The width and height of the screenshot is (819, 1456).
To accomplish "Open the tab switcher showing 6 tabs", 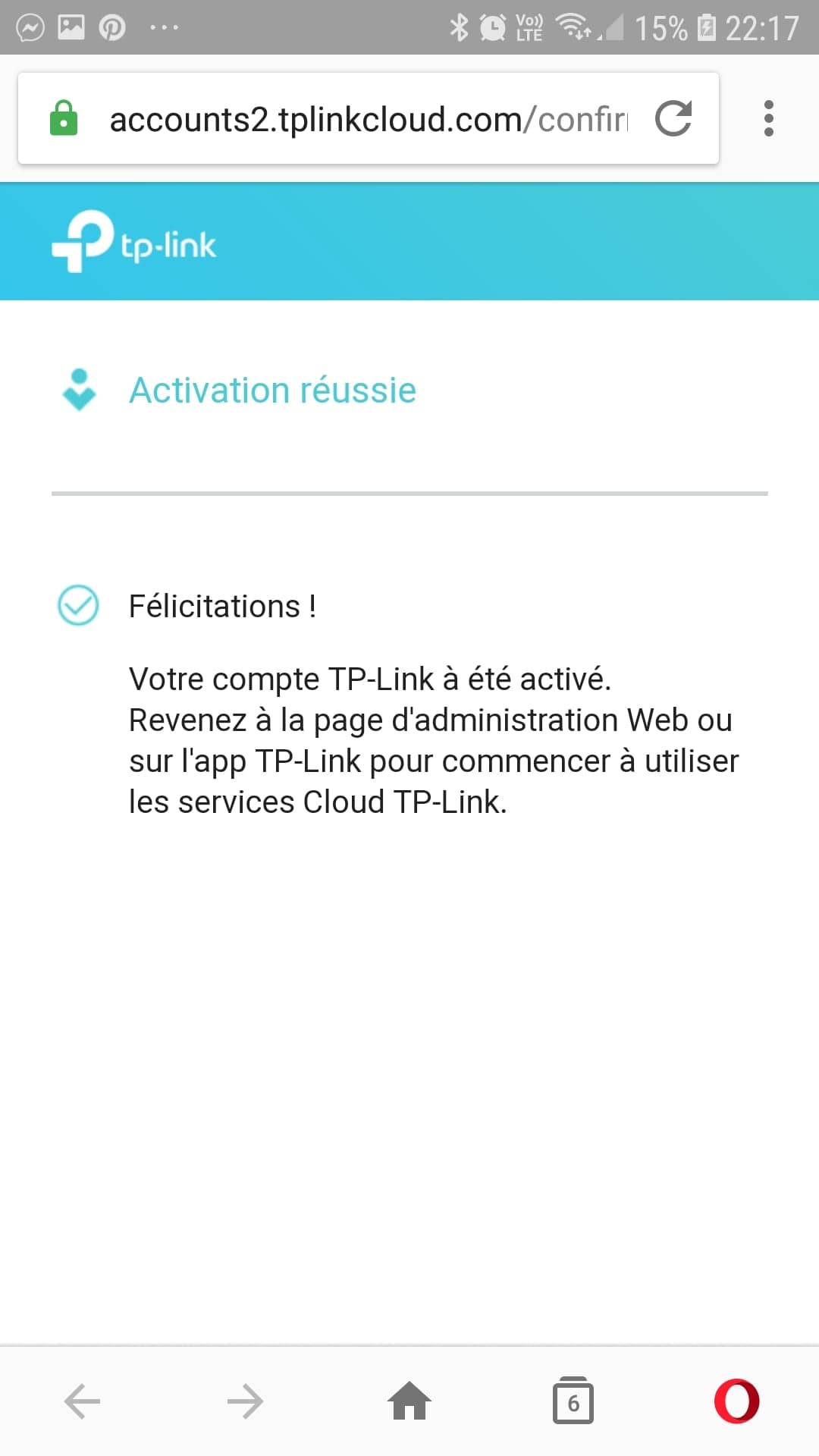I will (573, 1400).
